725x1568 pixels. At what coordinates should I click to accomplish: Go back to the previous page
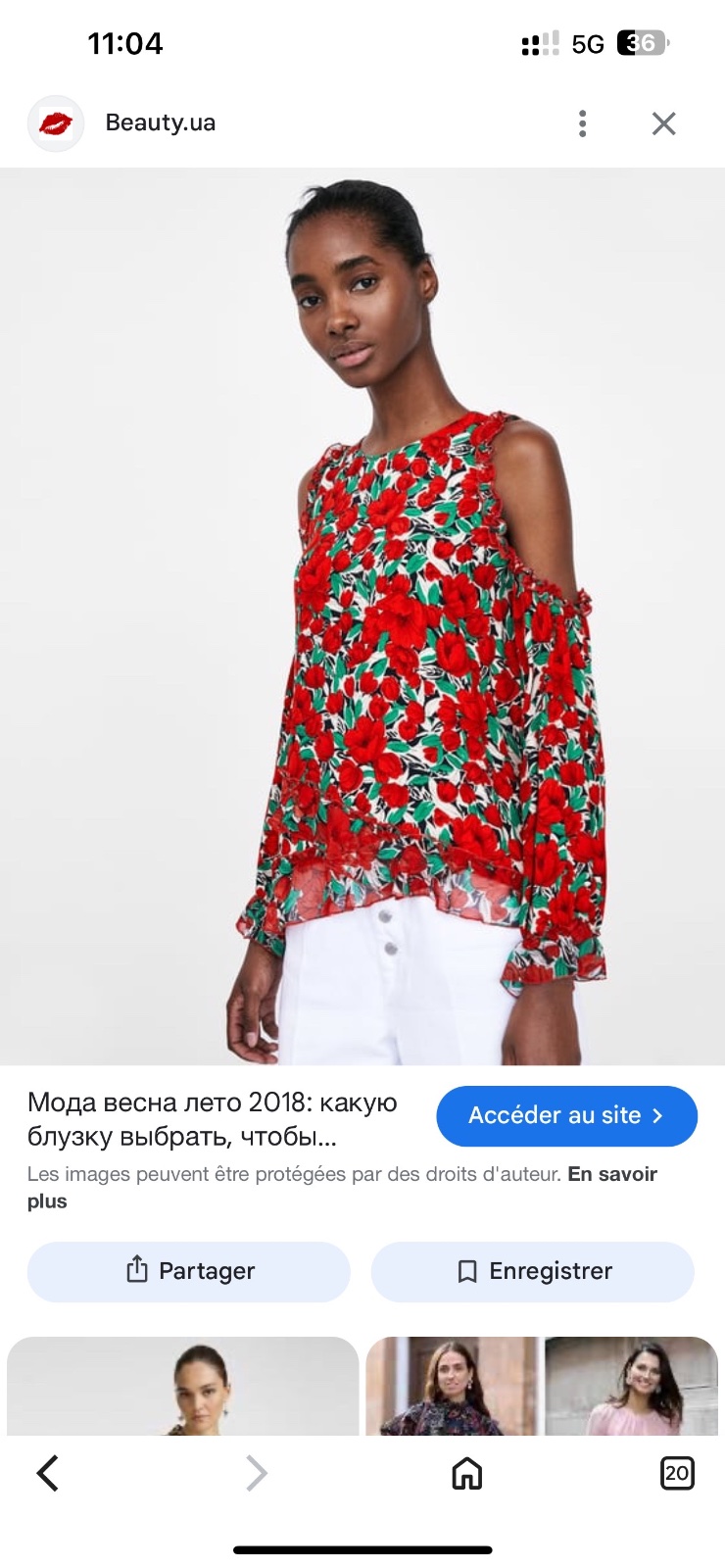tap(47, 1472)
